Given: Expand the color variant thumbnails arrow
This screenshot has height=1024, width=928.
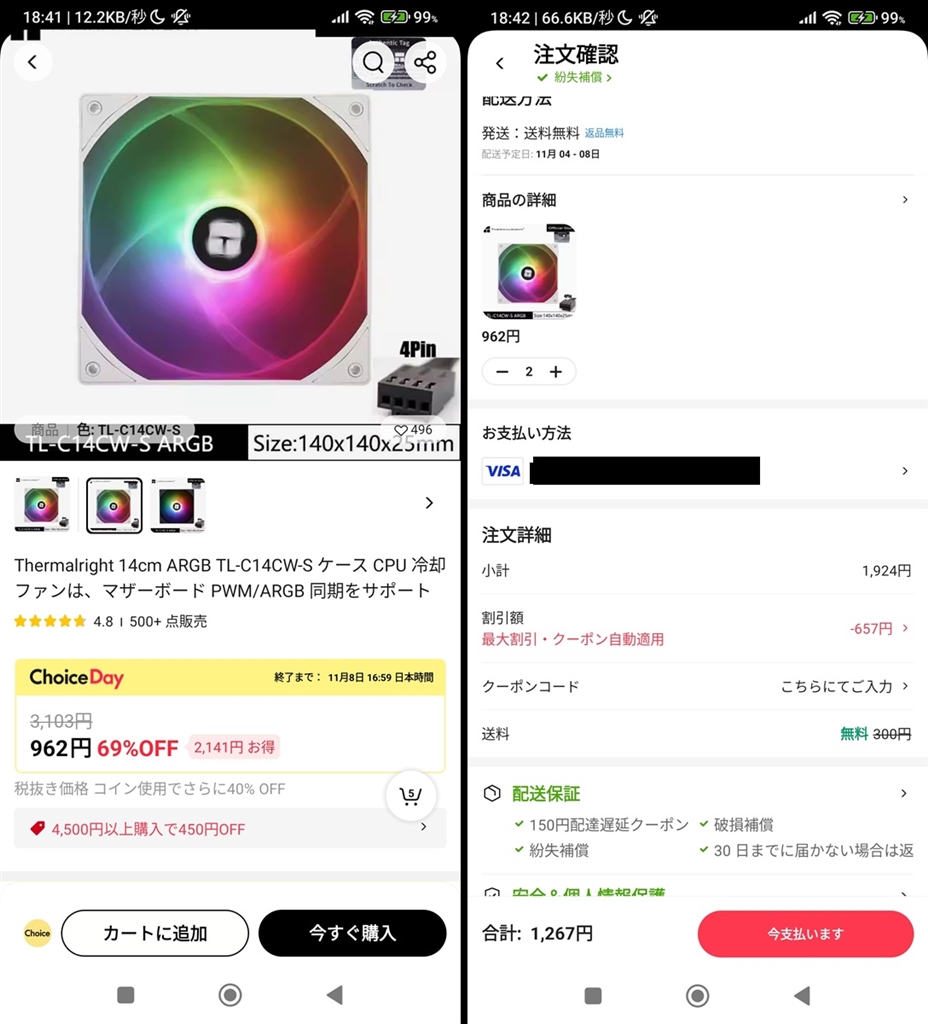Looking at the screenshot, I should pyautogui.click(x=429, y=503).
